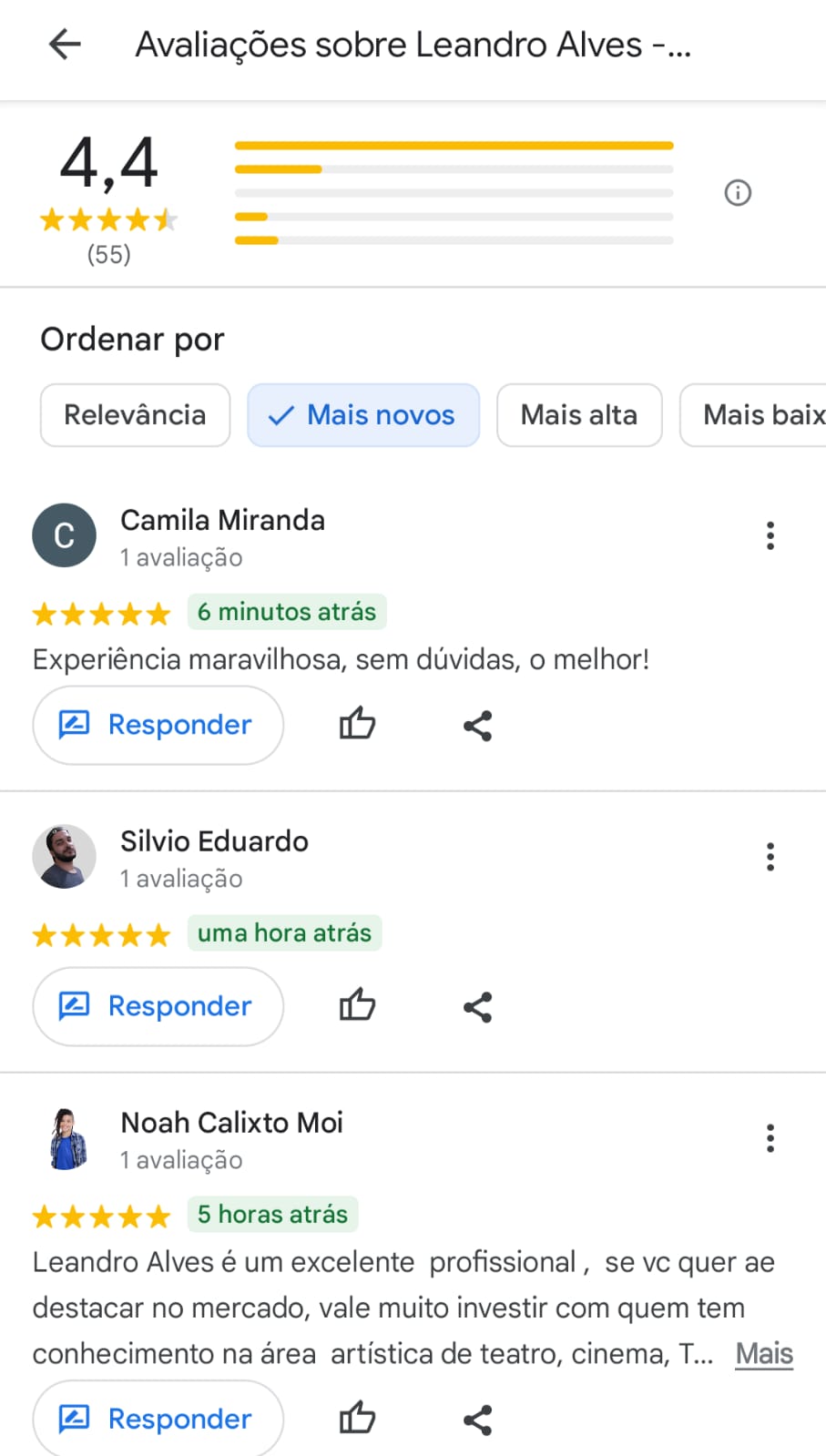Share Camila Miranda's review
Image resolution: width=826 pixels, height=1456 pixels.
pyautogui.click(x=478, y=726)
